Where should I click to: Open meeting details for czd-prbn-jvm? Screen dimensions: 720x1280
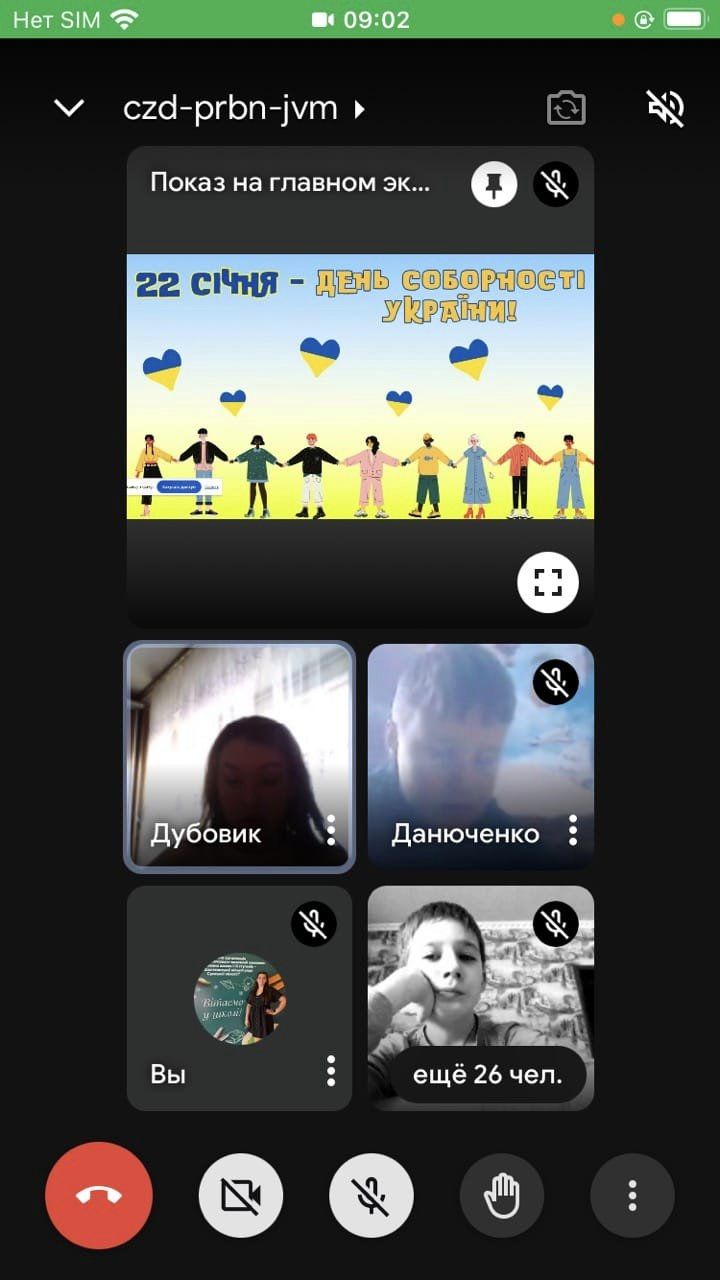click(x=244, y=108)
